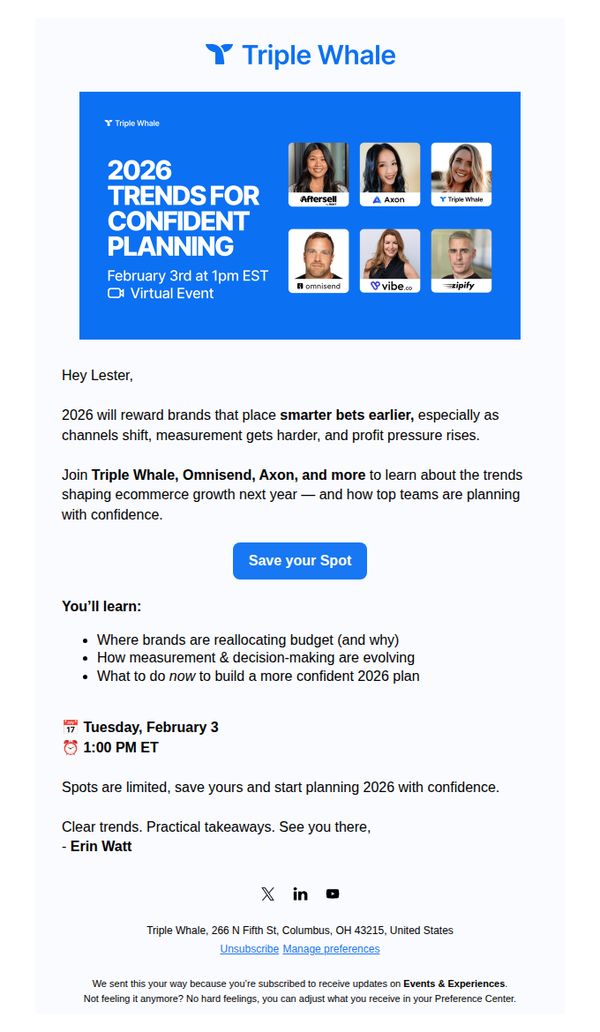Open Manage preferences link

[332, 949]
